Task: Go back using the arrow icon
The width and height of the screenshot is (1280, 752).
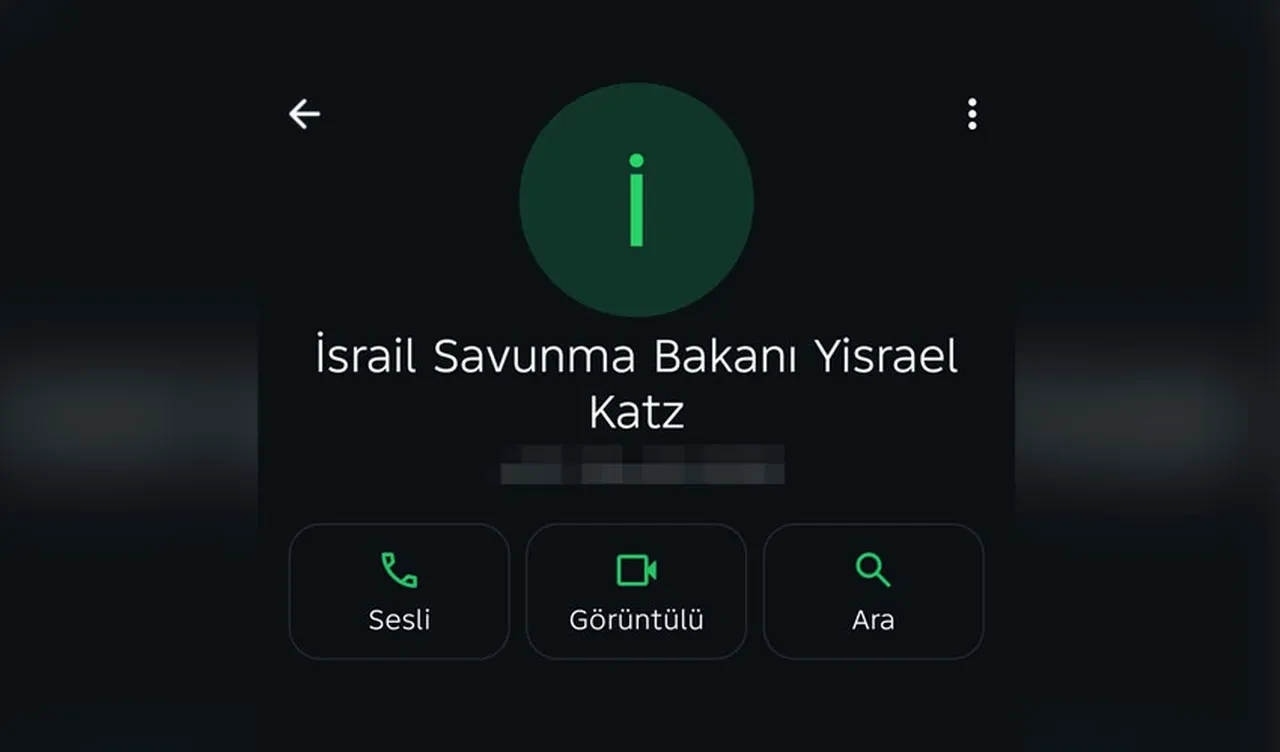Action: coord(304,114)
